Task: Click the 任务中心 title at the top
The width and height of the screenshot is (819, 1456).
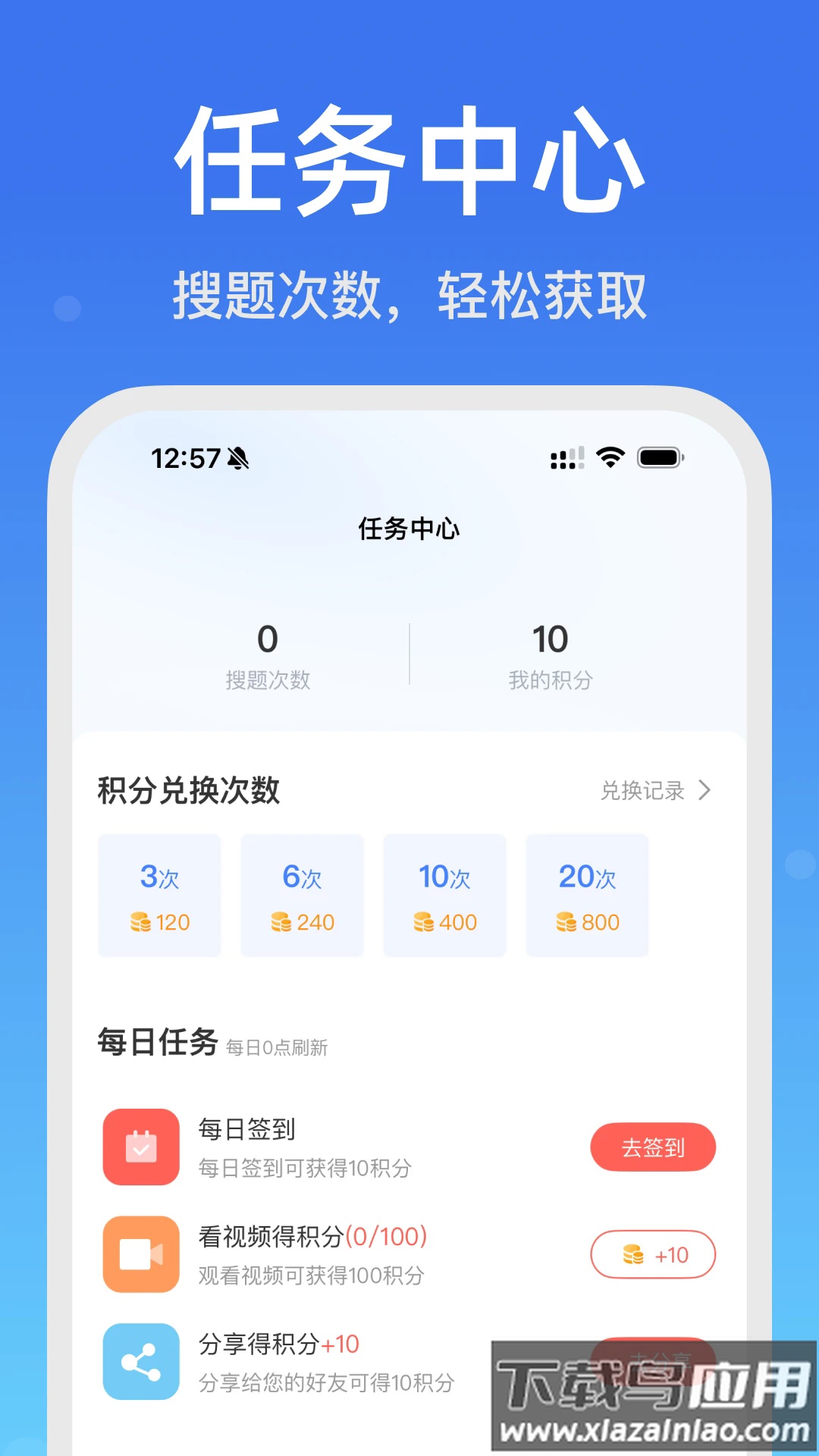Action: click(409, 530)
